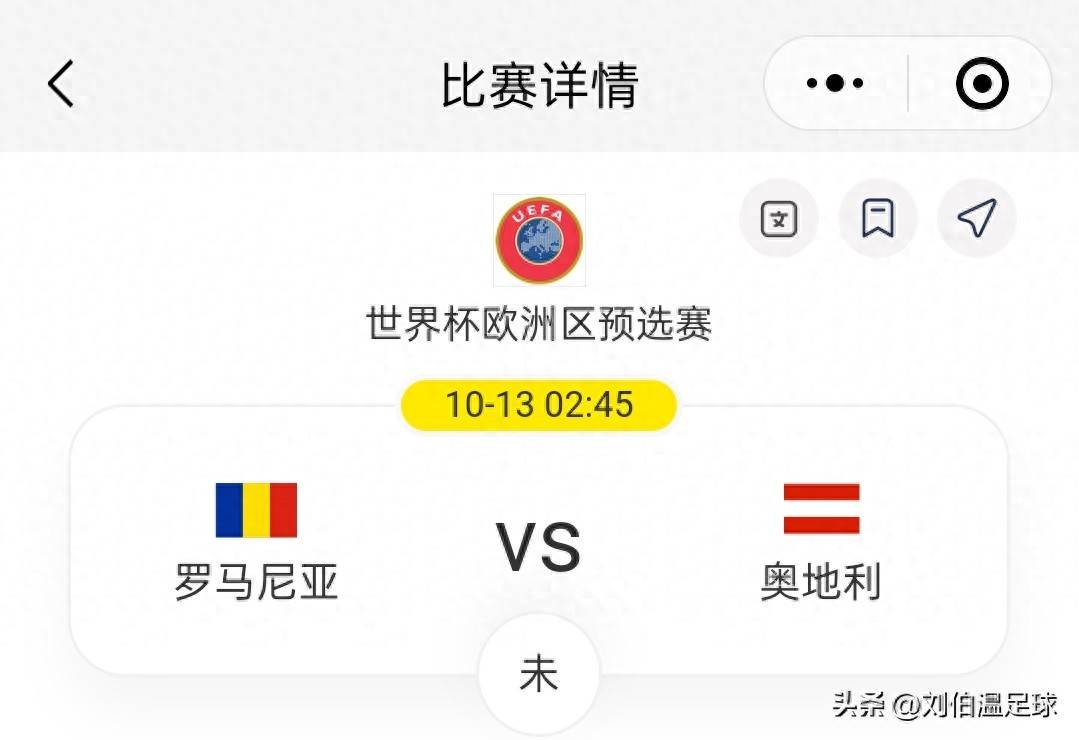
Task: Open the Austria team page
Action: click(821, 540)
